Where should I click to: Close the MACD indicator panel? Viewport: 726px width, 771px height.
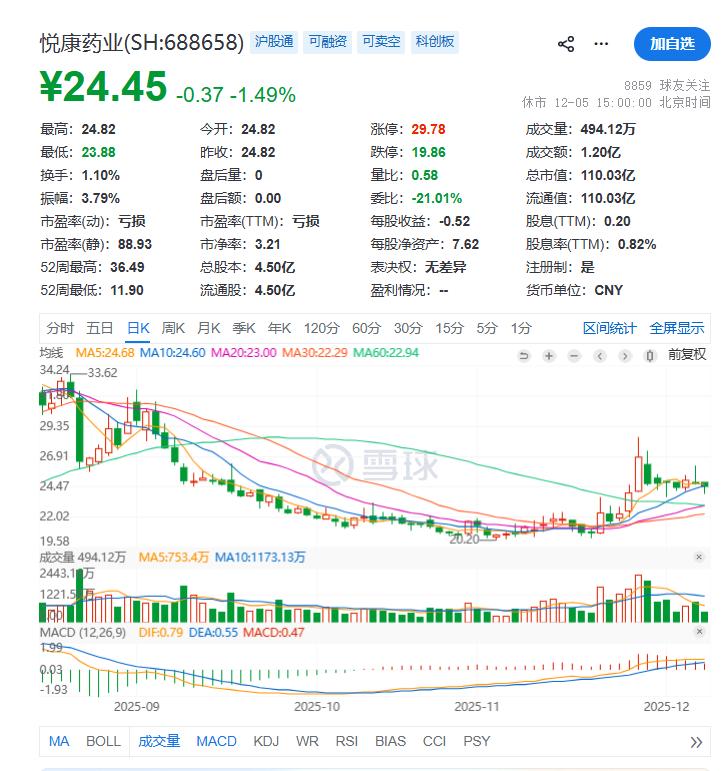click(x=699, y=632)
